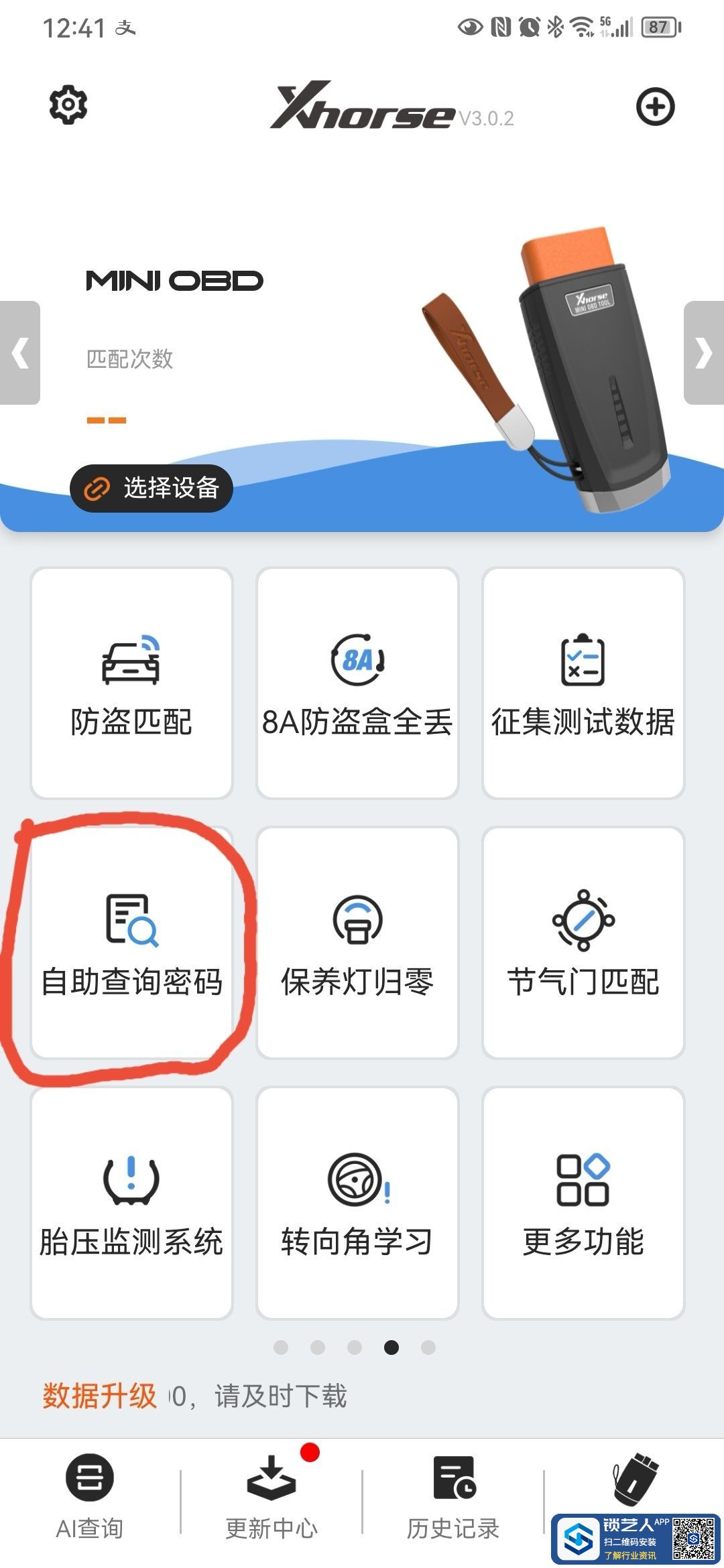Tap the 数据升级 notice
The height and width of the screenshot is (1568, 724).
click(194, 1396)
